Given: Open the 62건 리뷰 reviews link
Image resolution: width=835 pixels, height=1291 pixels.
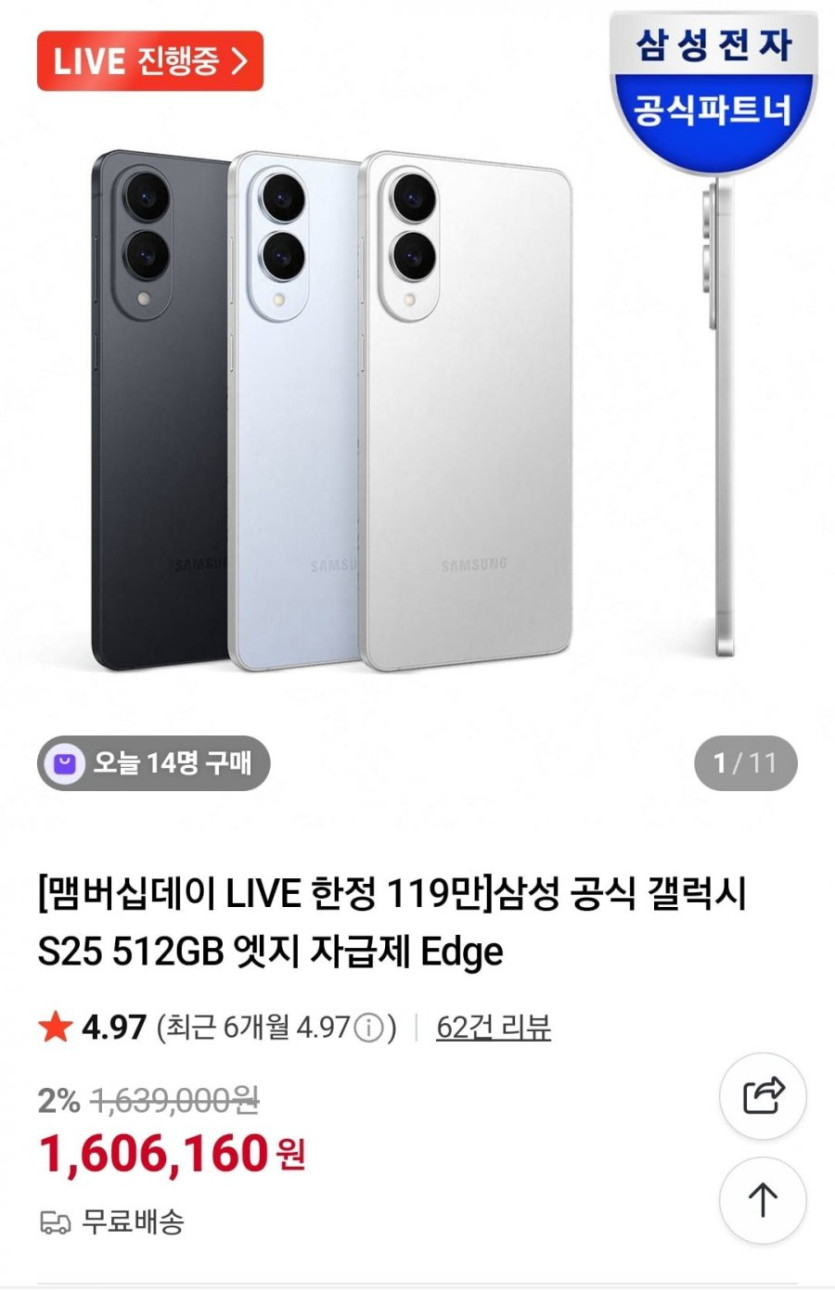Looking at the screenshot, I should pyautogui.click(x=493, y=1027).
